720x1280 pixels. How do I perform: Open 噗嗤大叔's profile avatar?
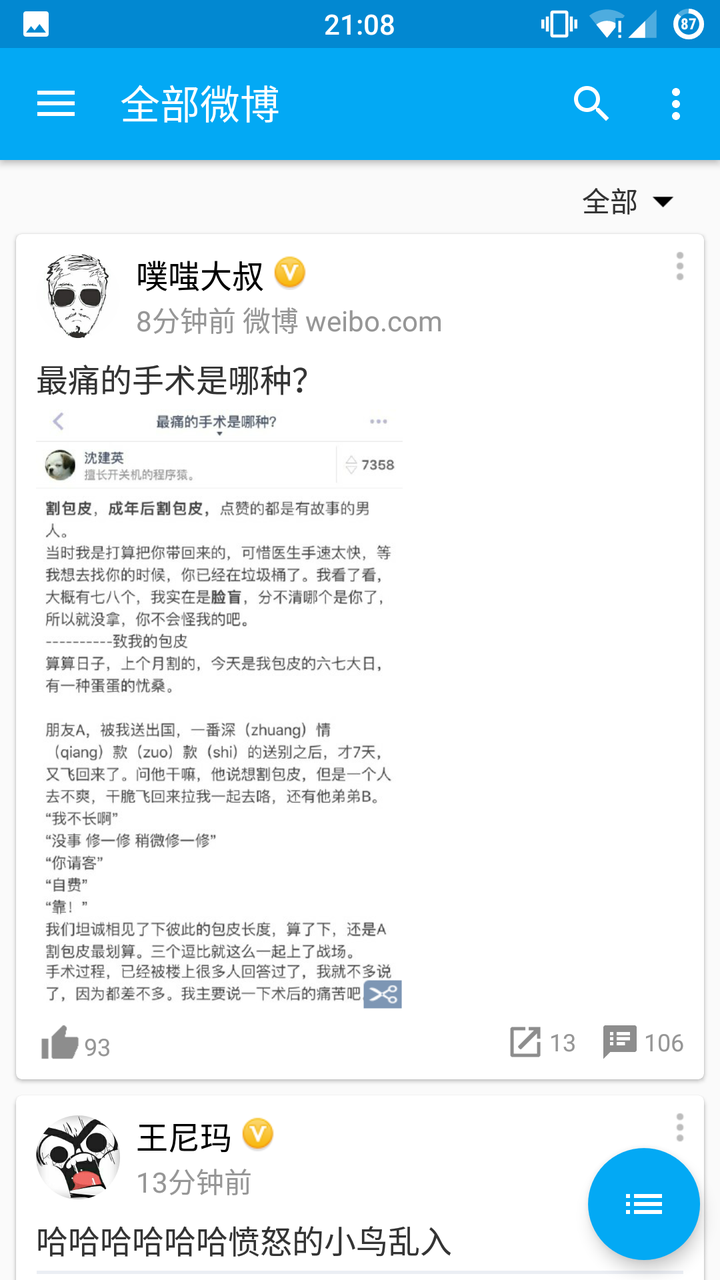pyautogui.click(x=78, y=295)
